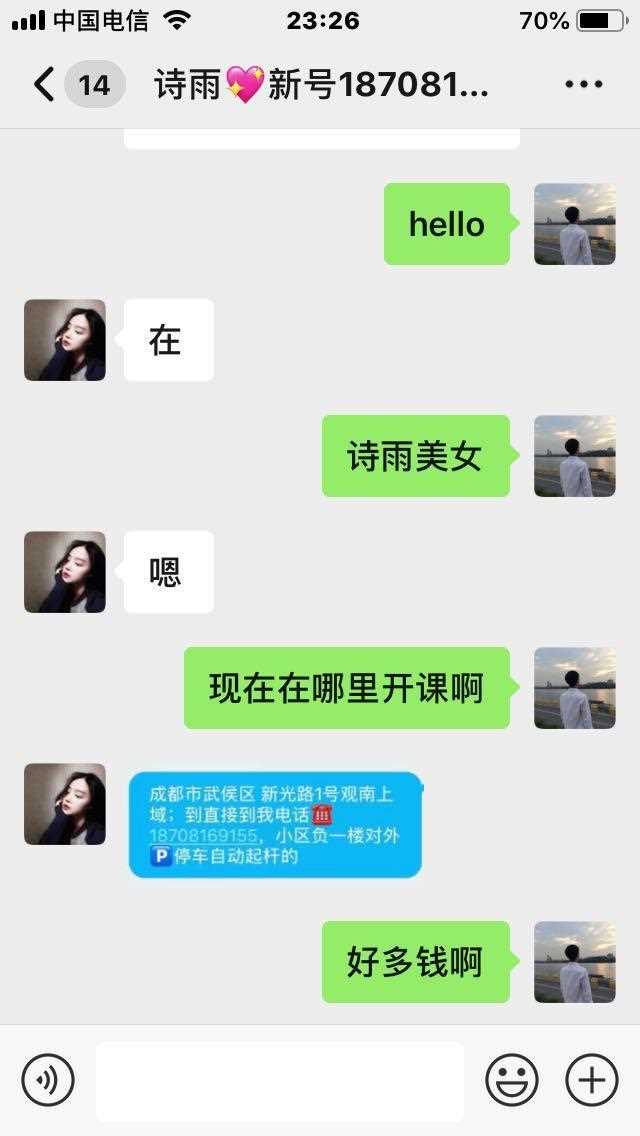The image size is (640, 1136).
Task: Open the emoji sticker panel
Action: [512, 1080]
